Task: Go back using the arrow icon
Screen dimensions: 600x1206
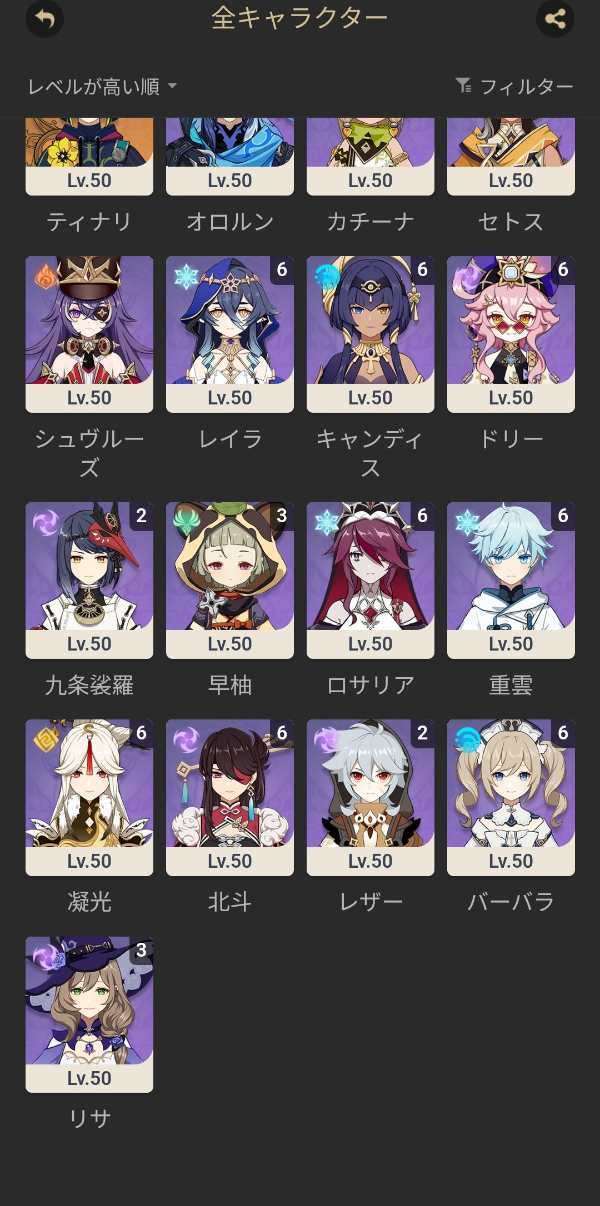Action: 44,19
